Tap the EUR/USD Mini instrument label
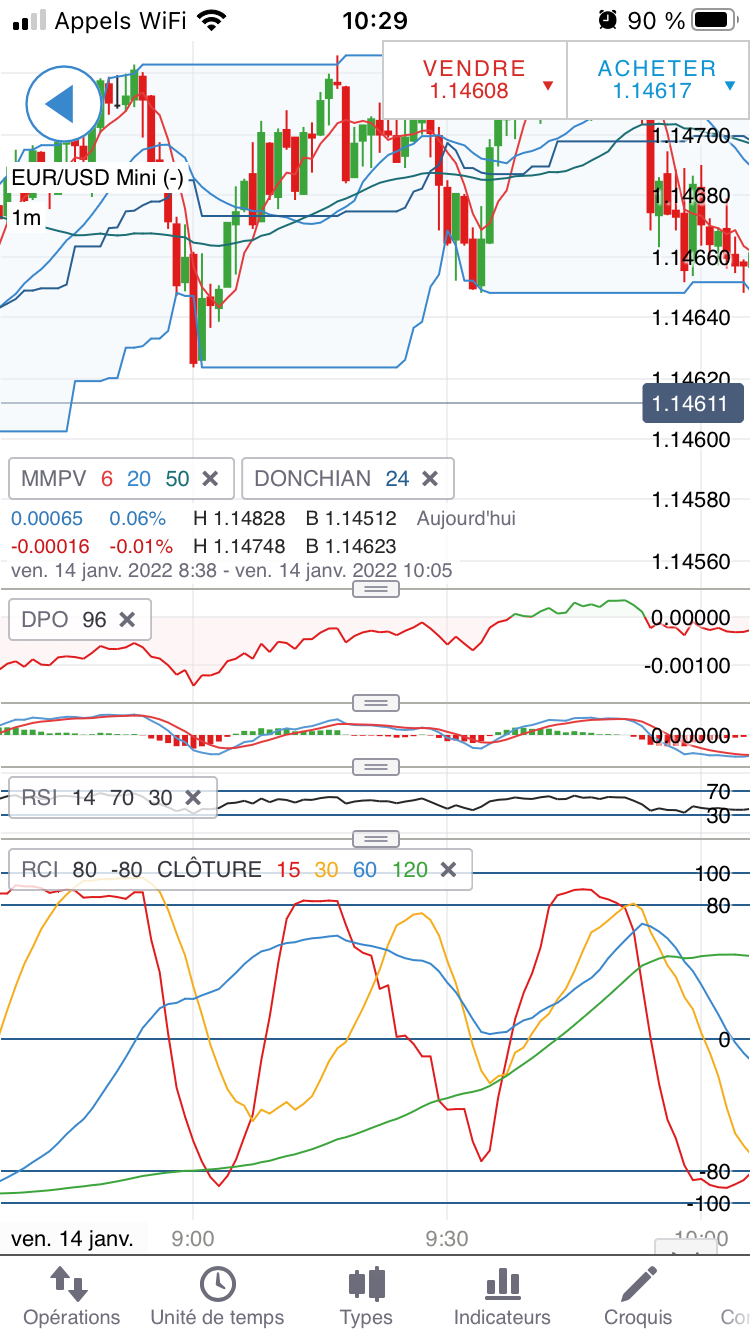Viewport: 750px width, 1334px height. click(97, 179)
